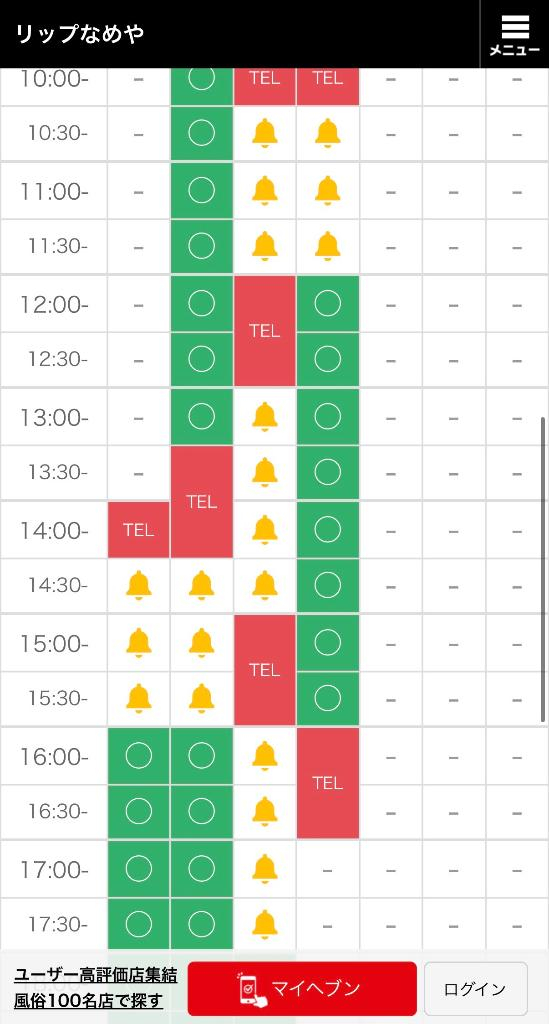
Task: Tap the red TEL block starting at 13:30
Action: (202, 502)
